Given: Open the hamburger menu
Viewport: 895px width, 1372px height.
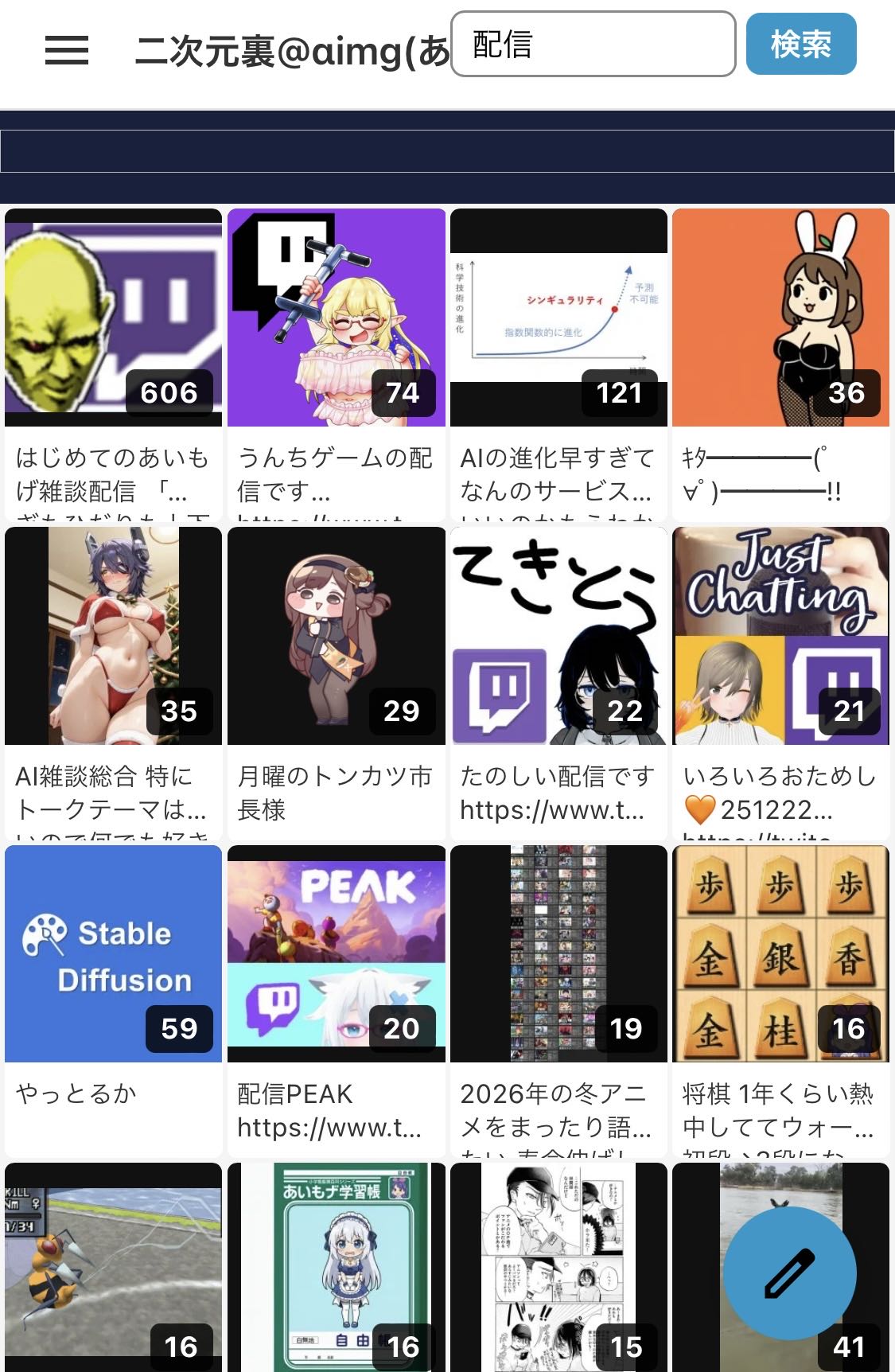Looking at the screenshot, I should [x=67, y=50].
